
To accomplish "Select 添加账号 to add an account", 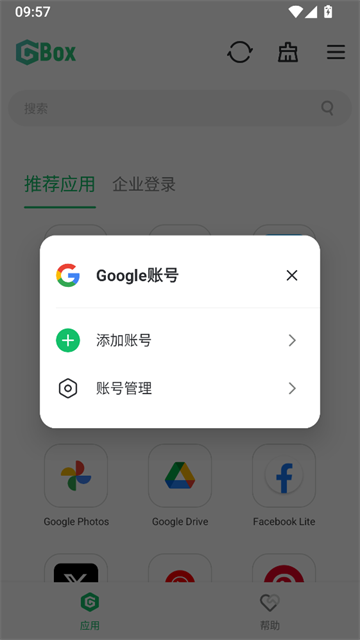I will [180, 340].
